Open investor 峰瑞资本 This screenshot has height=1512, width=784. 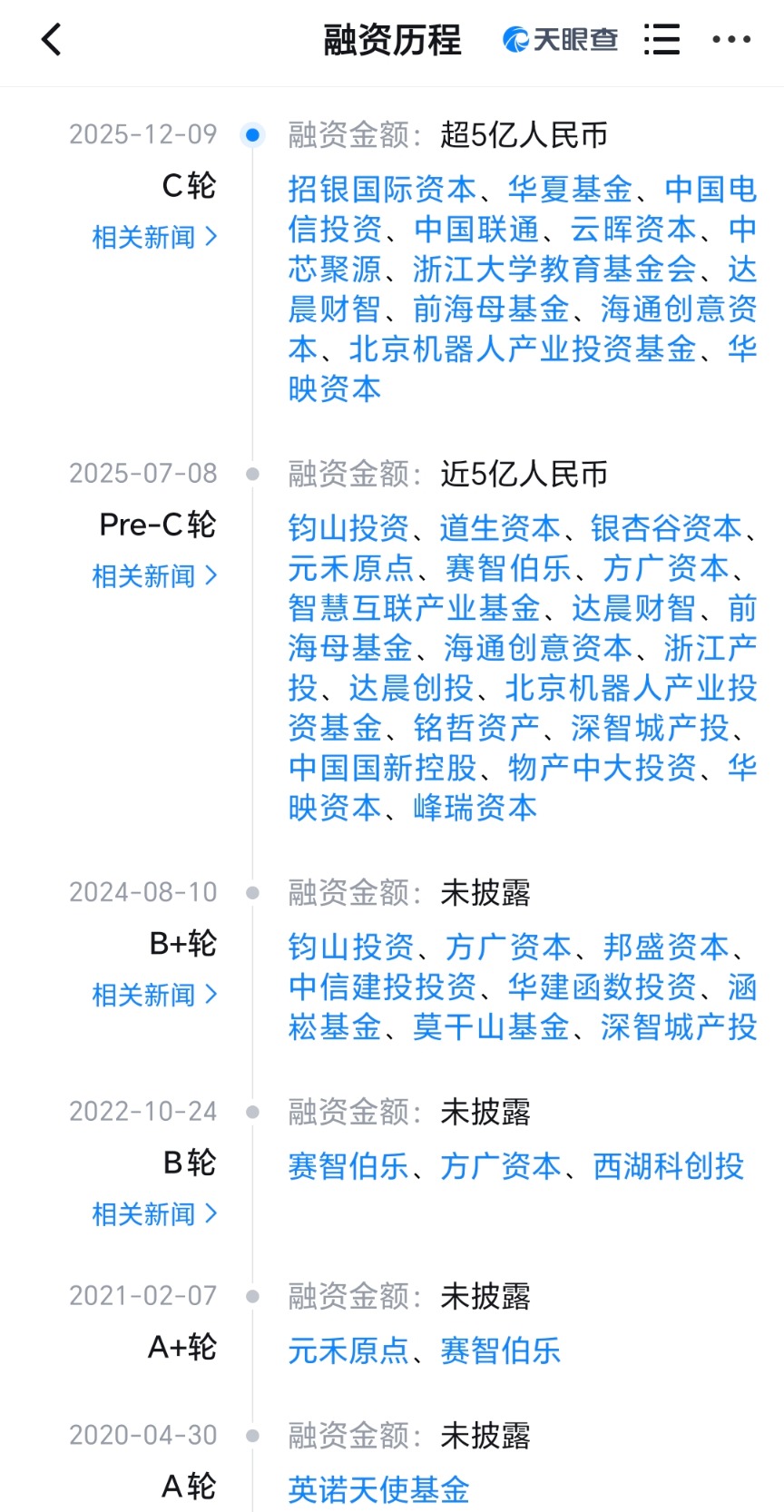click(x=475, y=808)
